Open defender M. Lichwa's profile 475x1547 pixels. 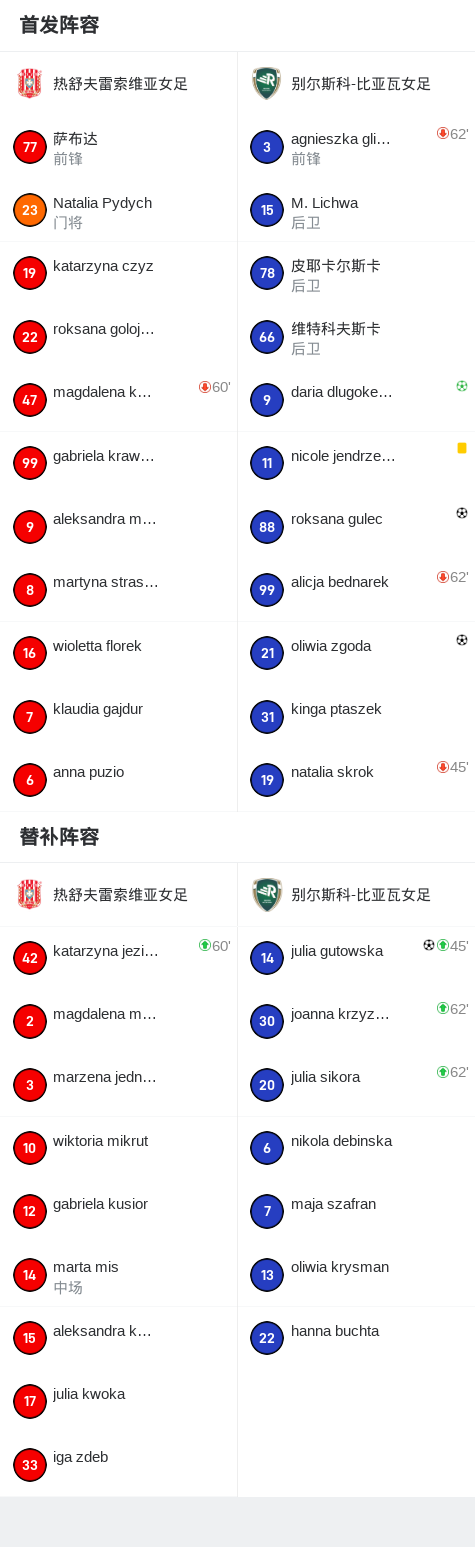[x=356, y=210]
